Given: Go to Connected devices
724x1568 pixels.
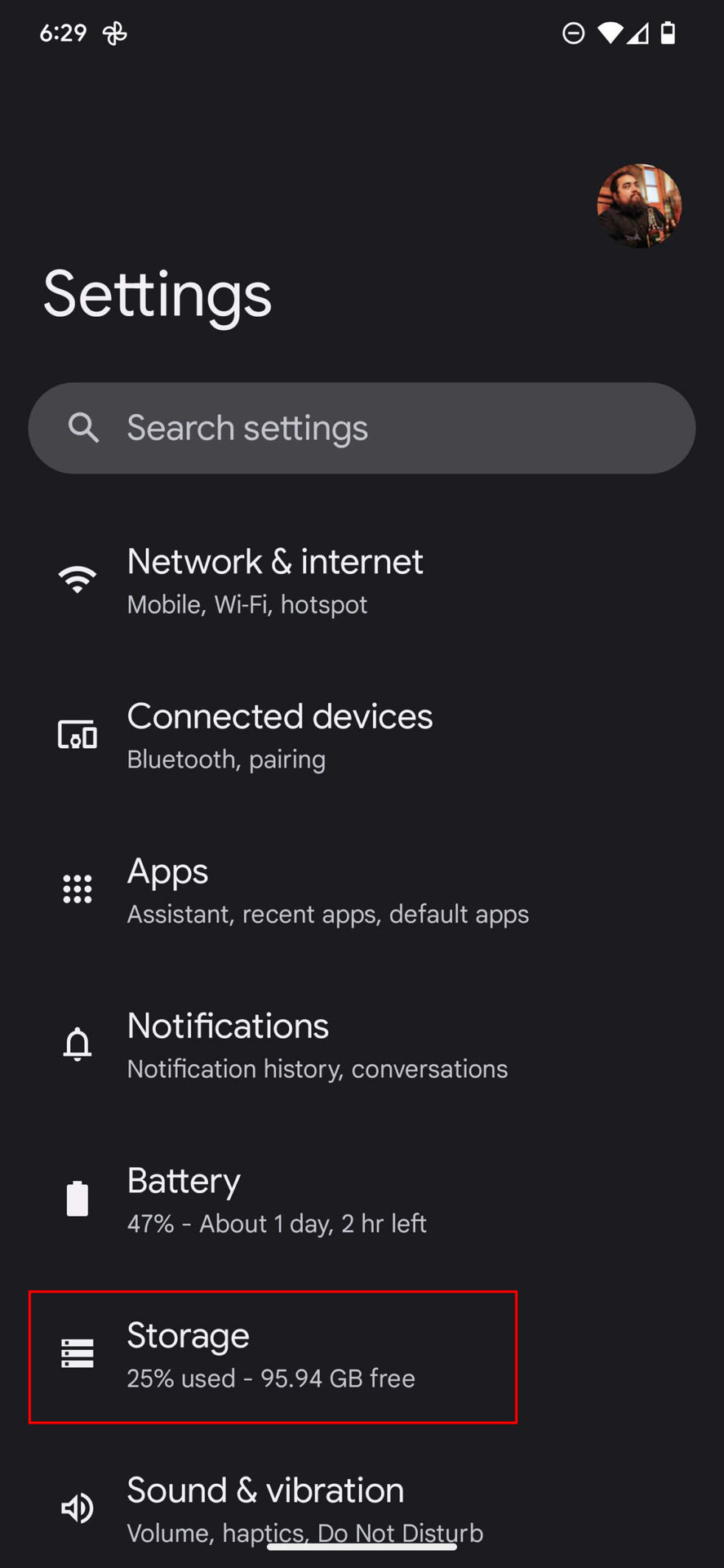Looking at the screenshot, I should [x=279, y=735].
